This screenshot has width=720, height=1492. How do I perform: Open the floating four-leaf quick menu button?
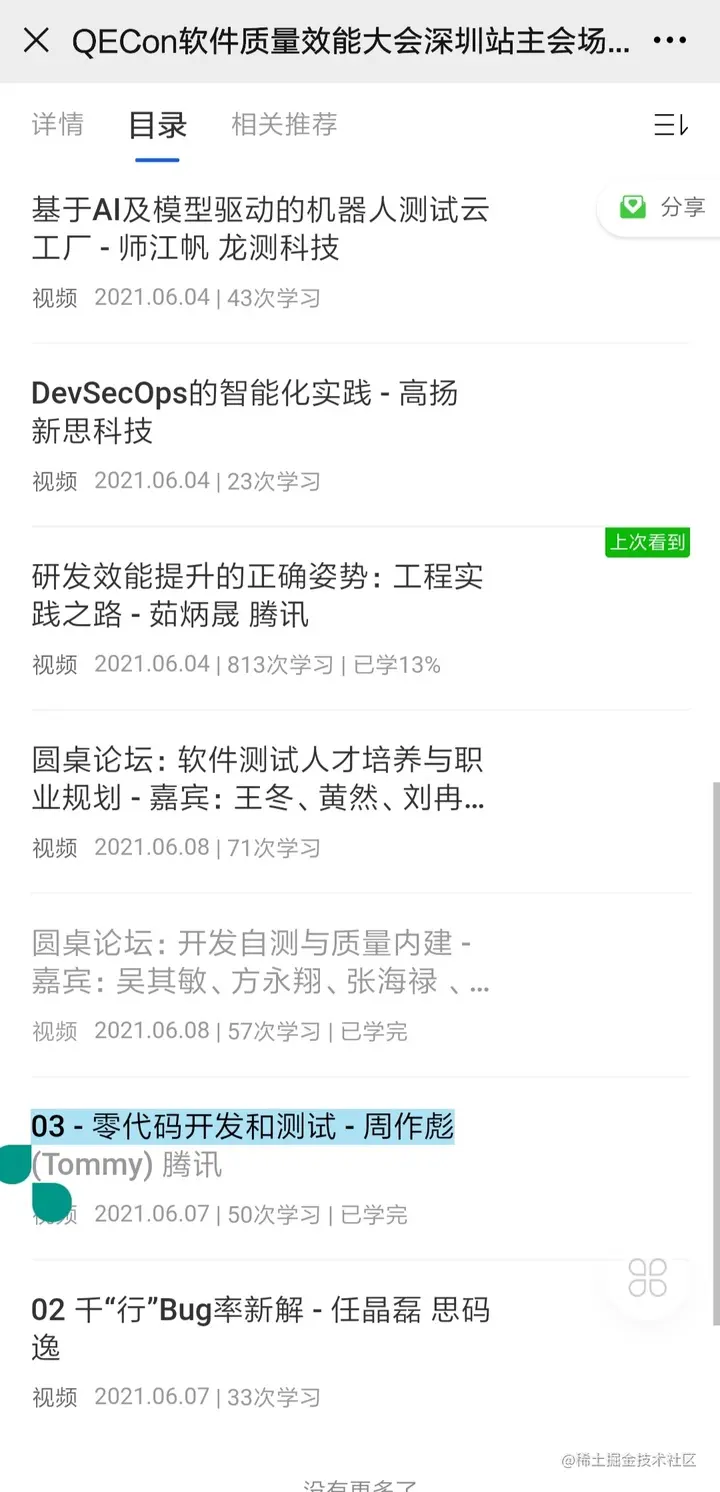coord(647,1278)
